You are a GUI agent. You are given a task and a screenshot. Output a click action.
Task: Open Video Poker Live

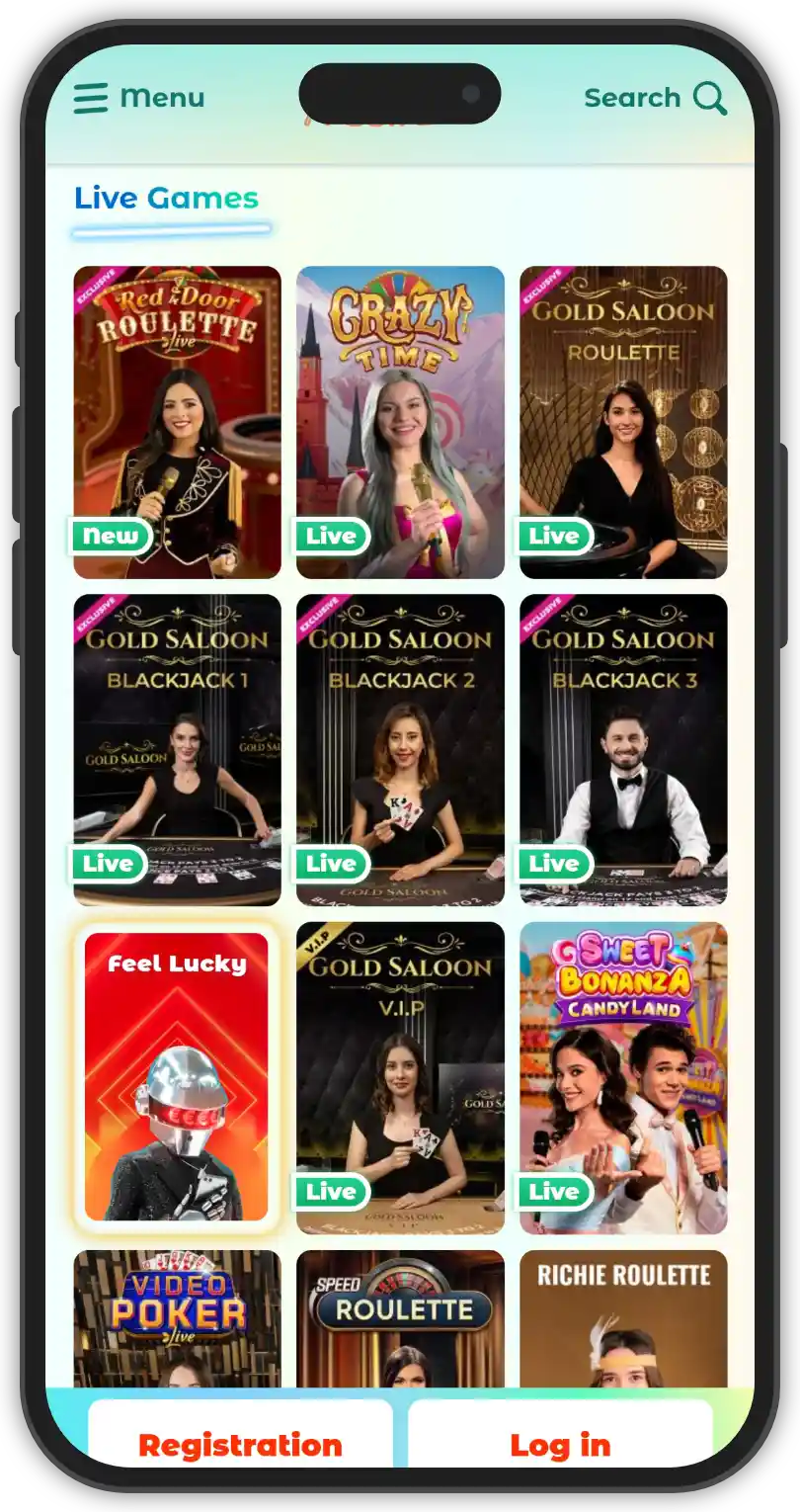[x=177, y=1317]
